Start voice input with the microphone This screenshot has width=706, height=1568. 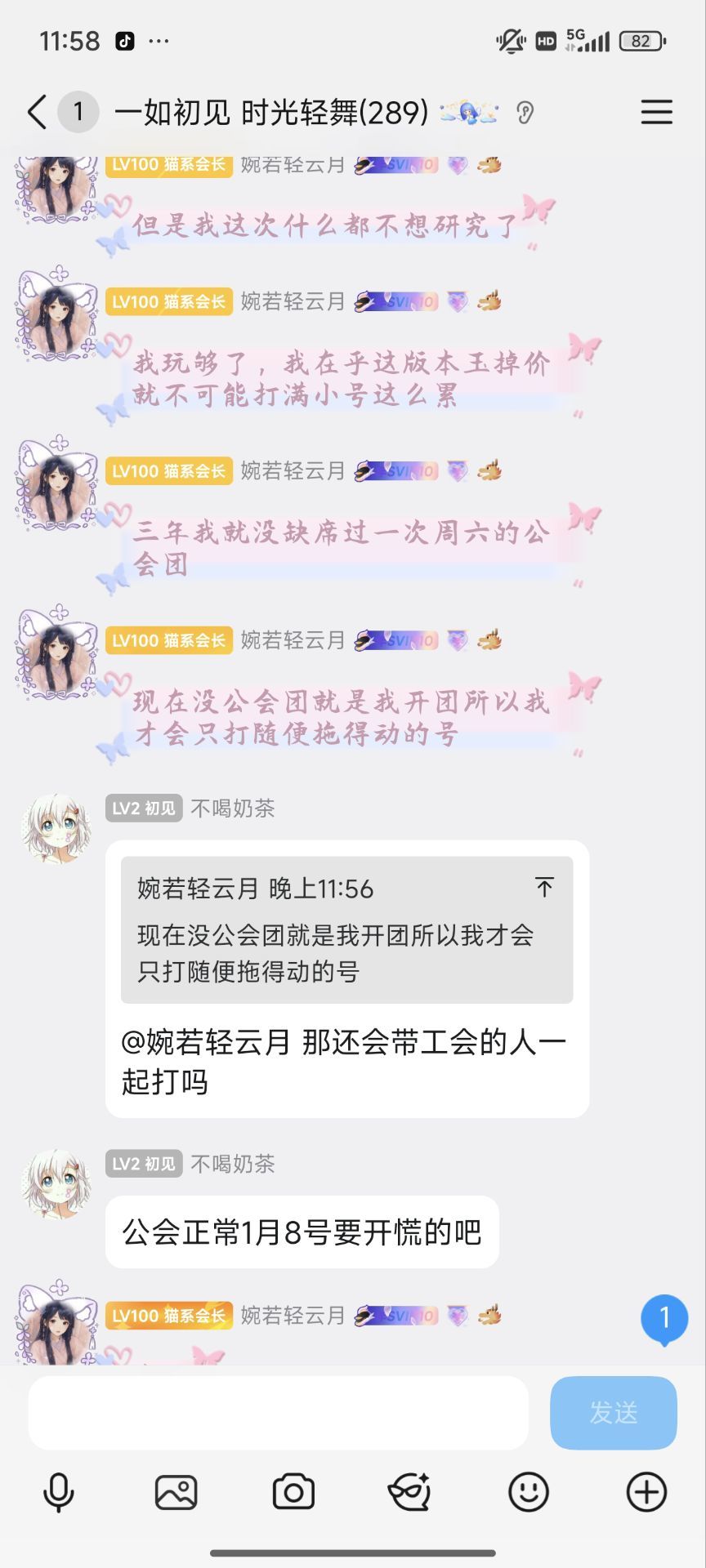59,1492
